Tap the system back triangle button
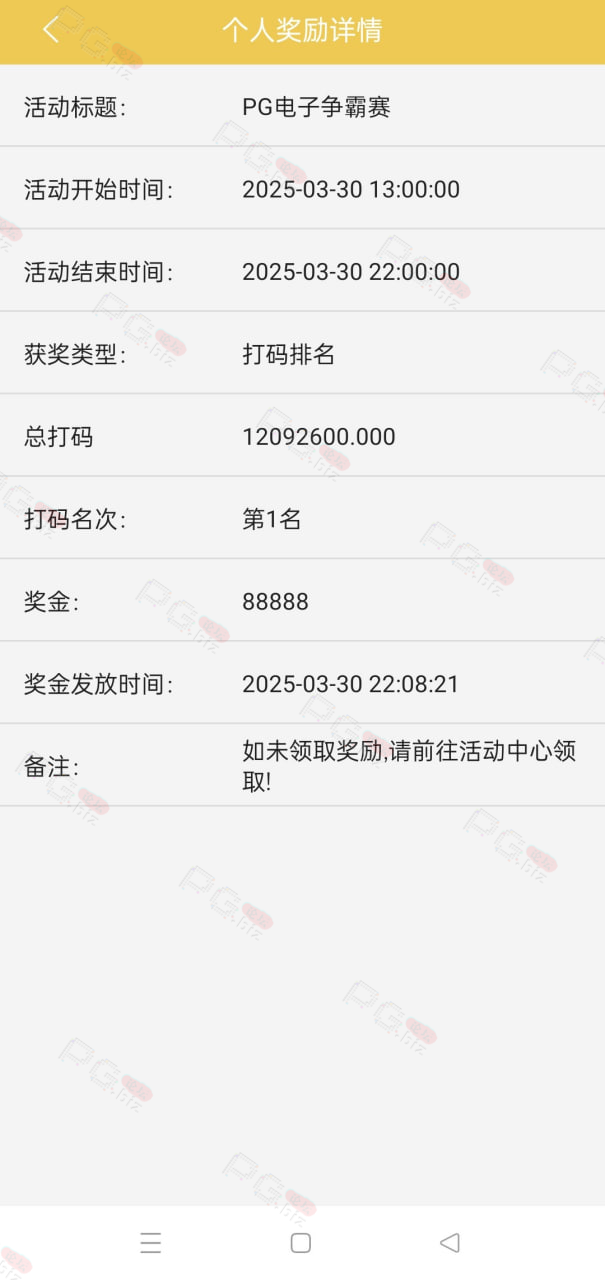Viewport: 605px width, 1280px height. pos(450,1242)
